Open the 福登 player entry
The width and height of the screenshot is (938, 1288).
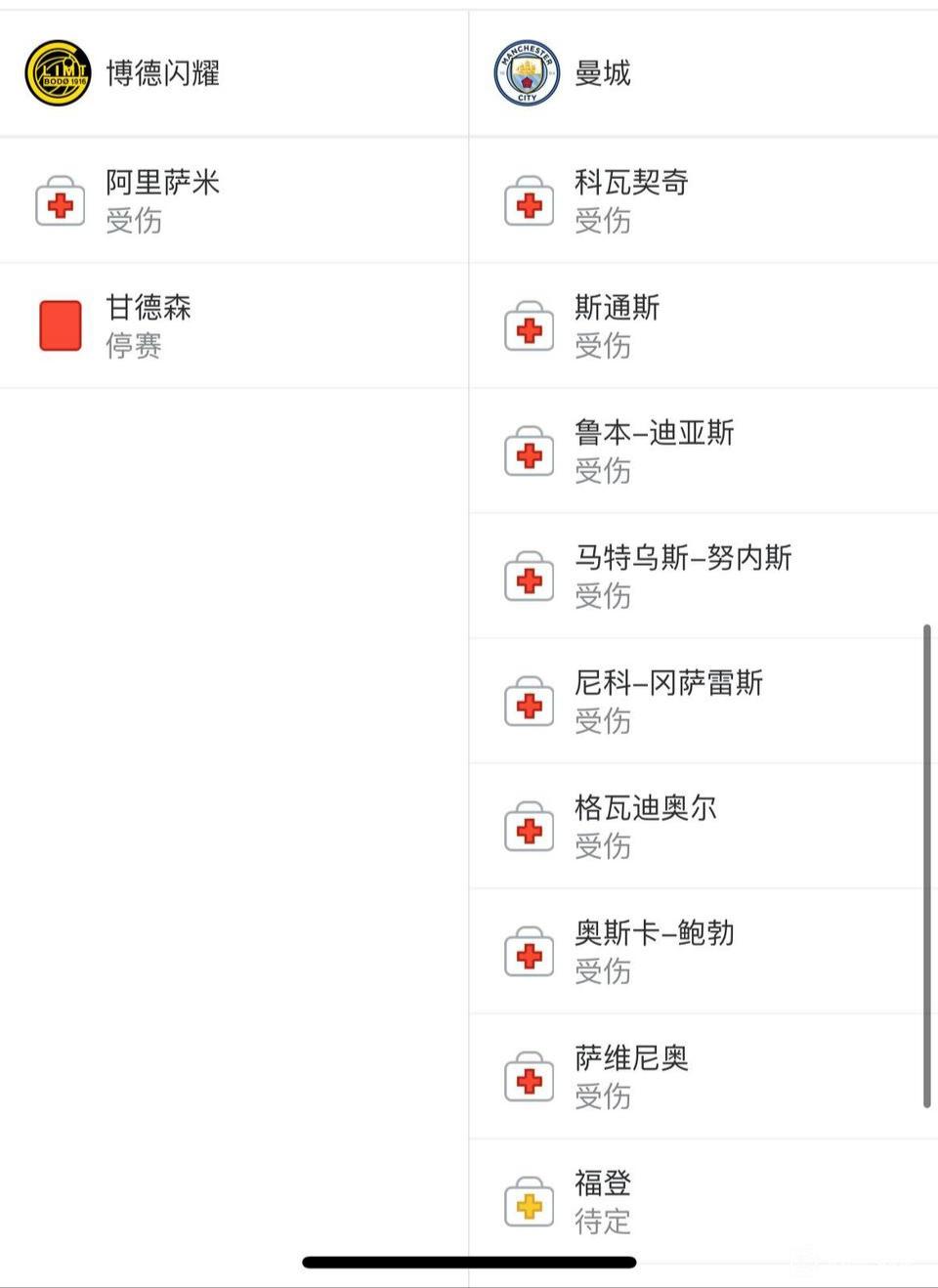click(x=603, y=1183)
